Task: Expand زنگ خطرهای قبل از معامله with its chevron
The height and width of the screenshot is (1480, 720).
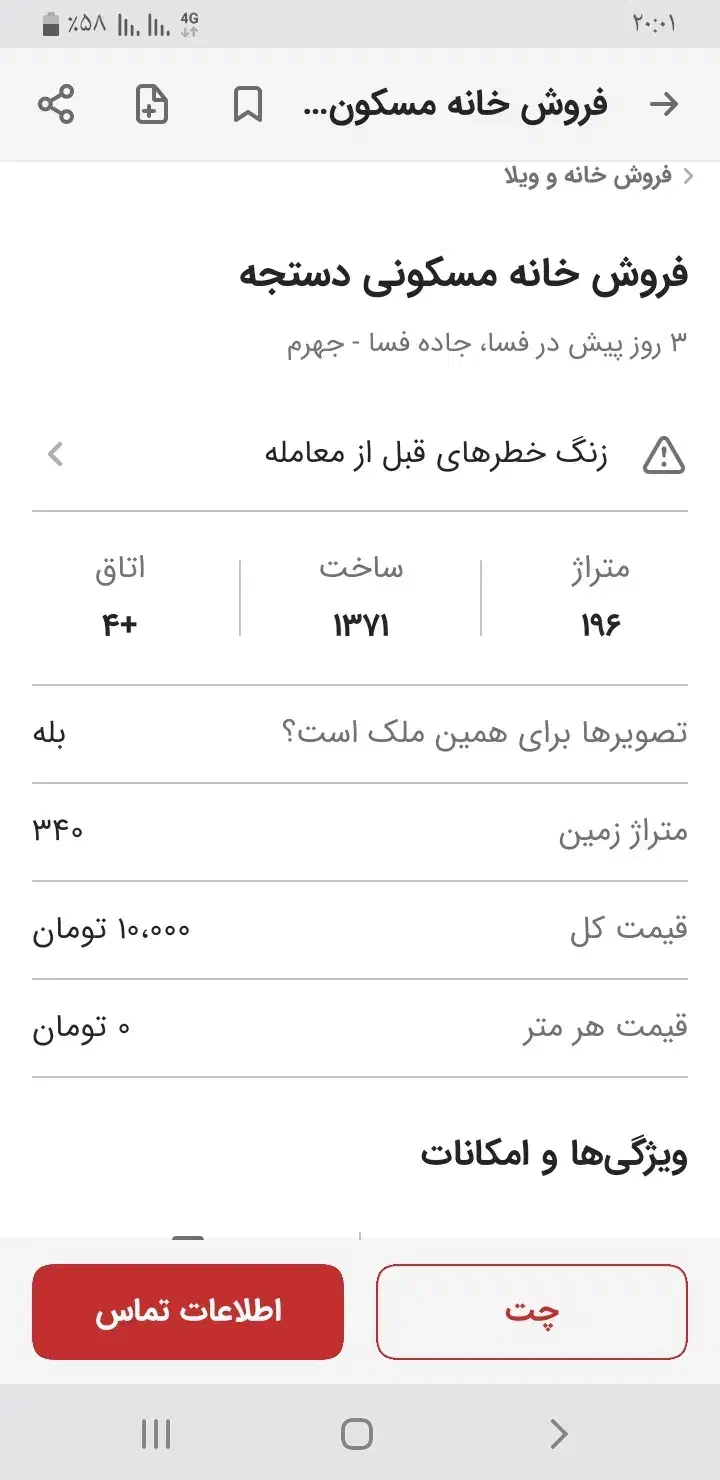Action: point(55,456)
